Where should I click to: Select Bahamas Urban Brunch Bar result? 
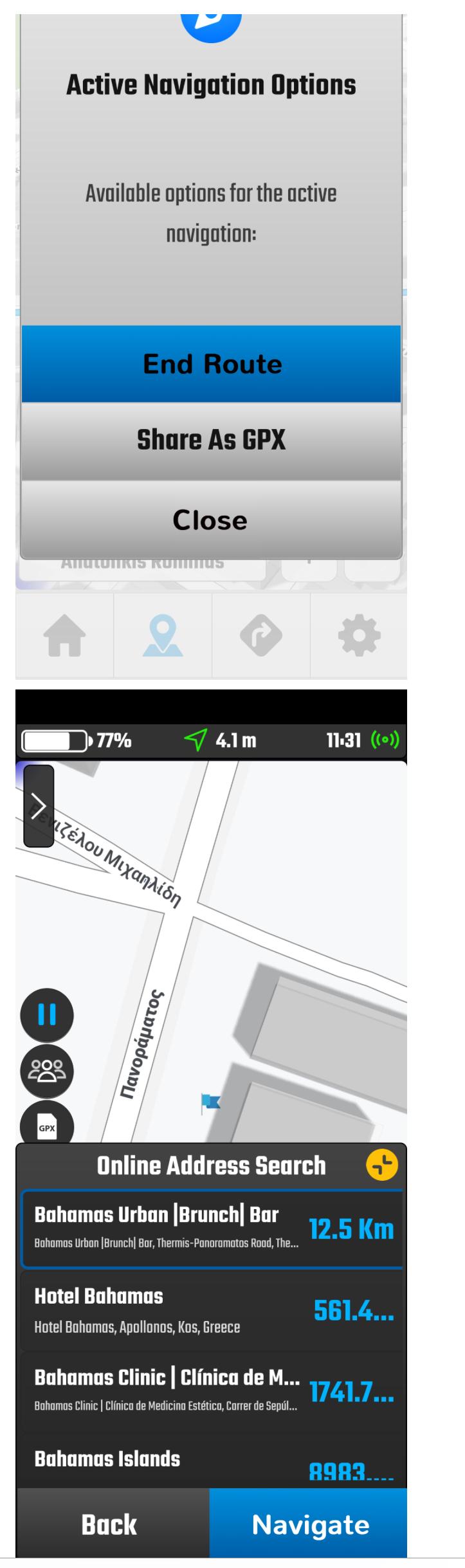[x=211, y=1228]
